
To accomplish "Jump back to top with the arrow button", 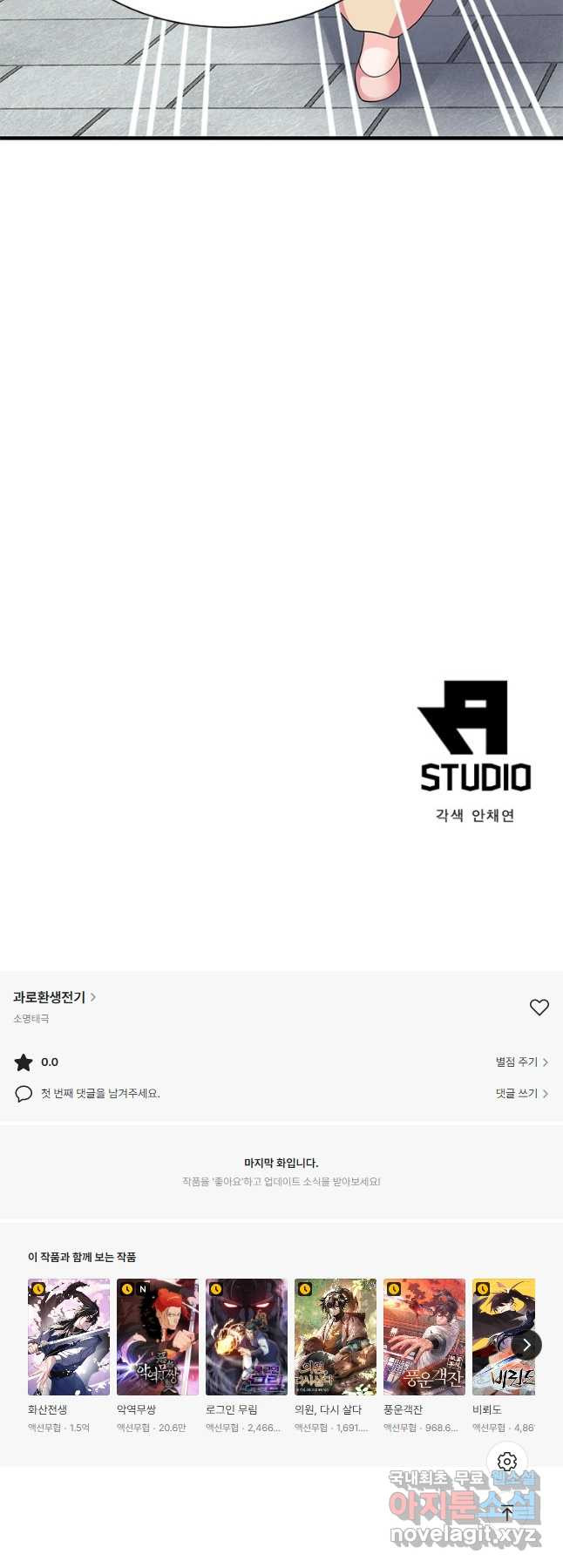I will [507, 1512].
